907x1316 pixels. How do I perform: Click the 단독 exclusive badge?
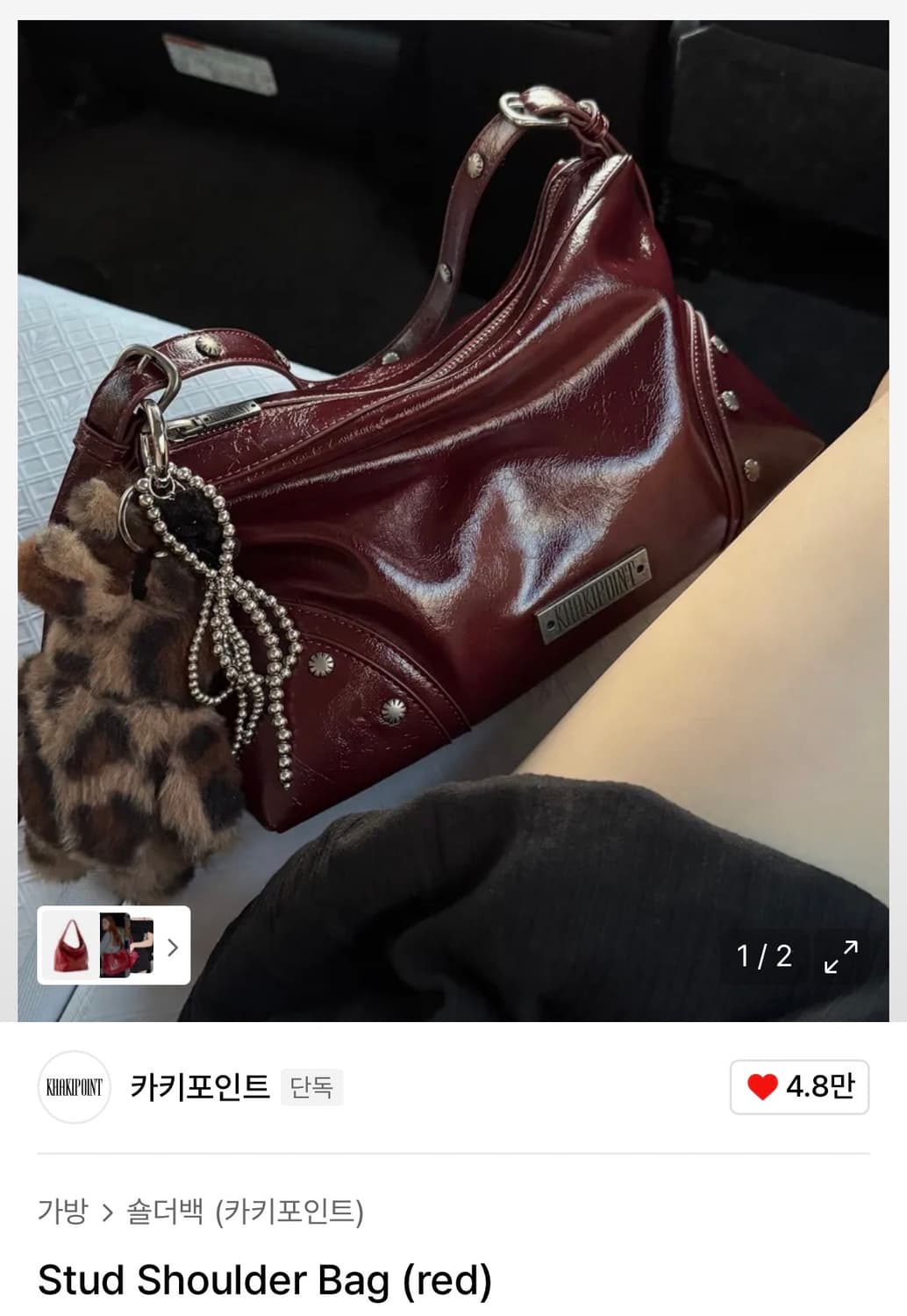tap(311, 1088)
